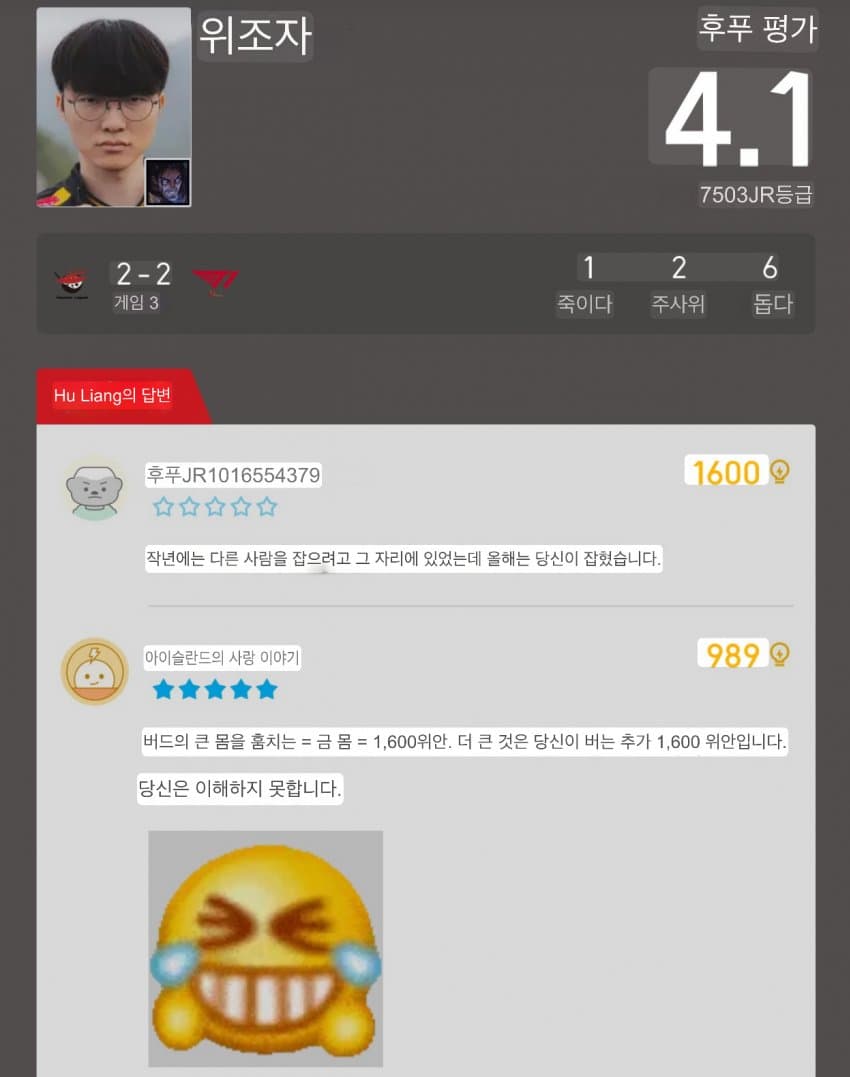850x1077 pixels.
Task: View the profile picture of 아이슬란드의 사랑 이야기
Action: tap(94, 671)
